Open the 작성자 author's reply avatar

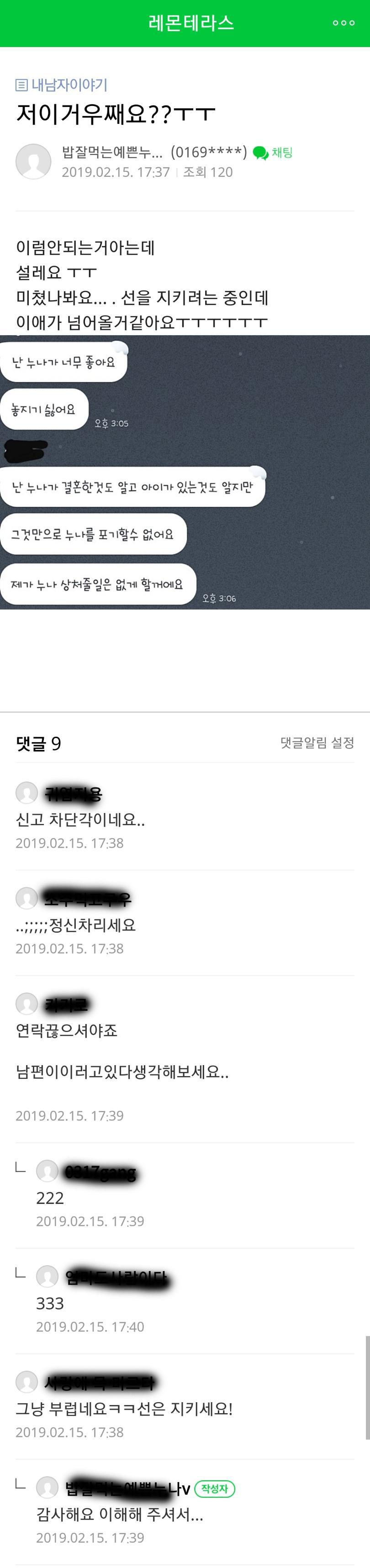[x=47, y=1487]
